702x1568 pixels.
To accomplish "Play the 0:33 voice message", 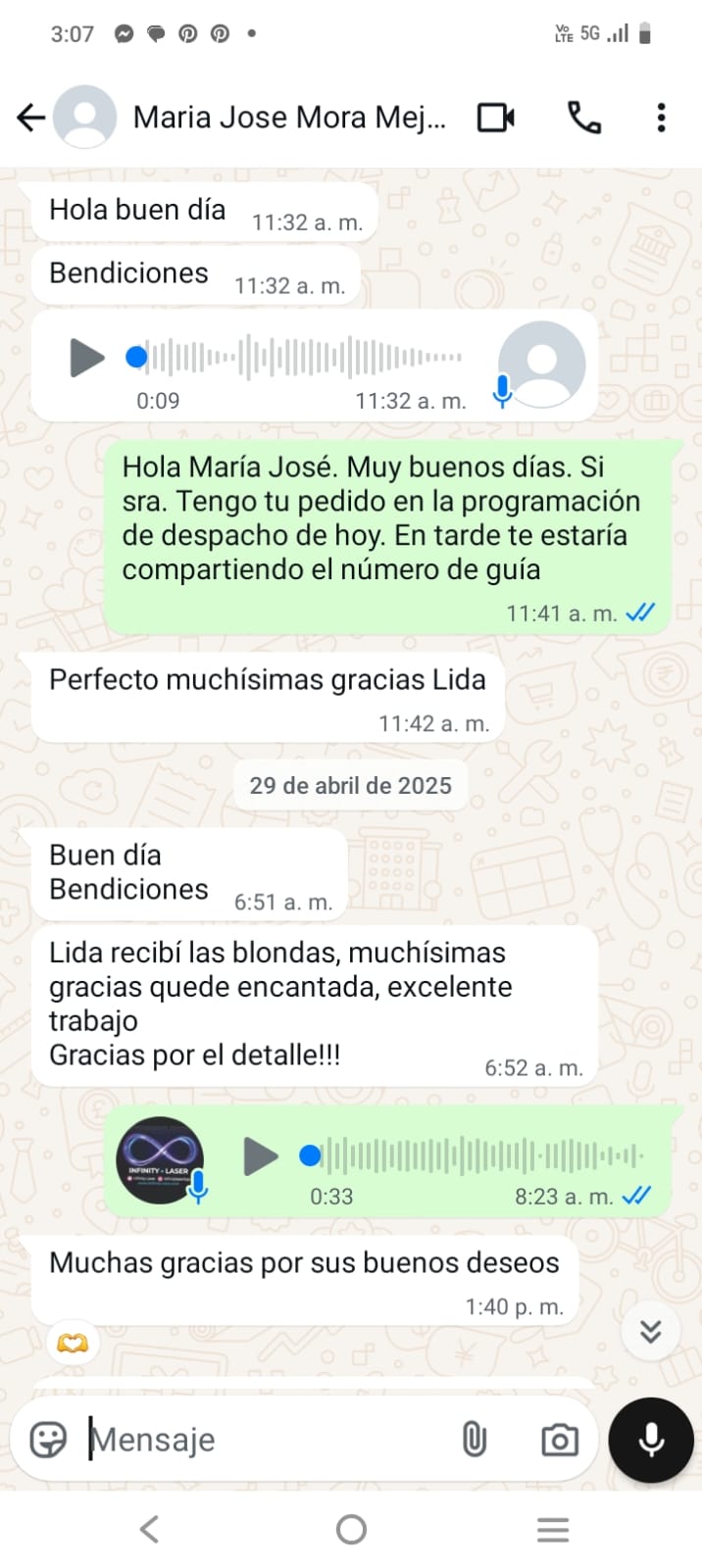I will pyautogui.click(x=260, y=1156).
